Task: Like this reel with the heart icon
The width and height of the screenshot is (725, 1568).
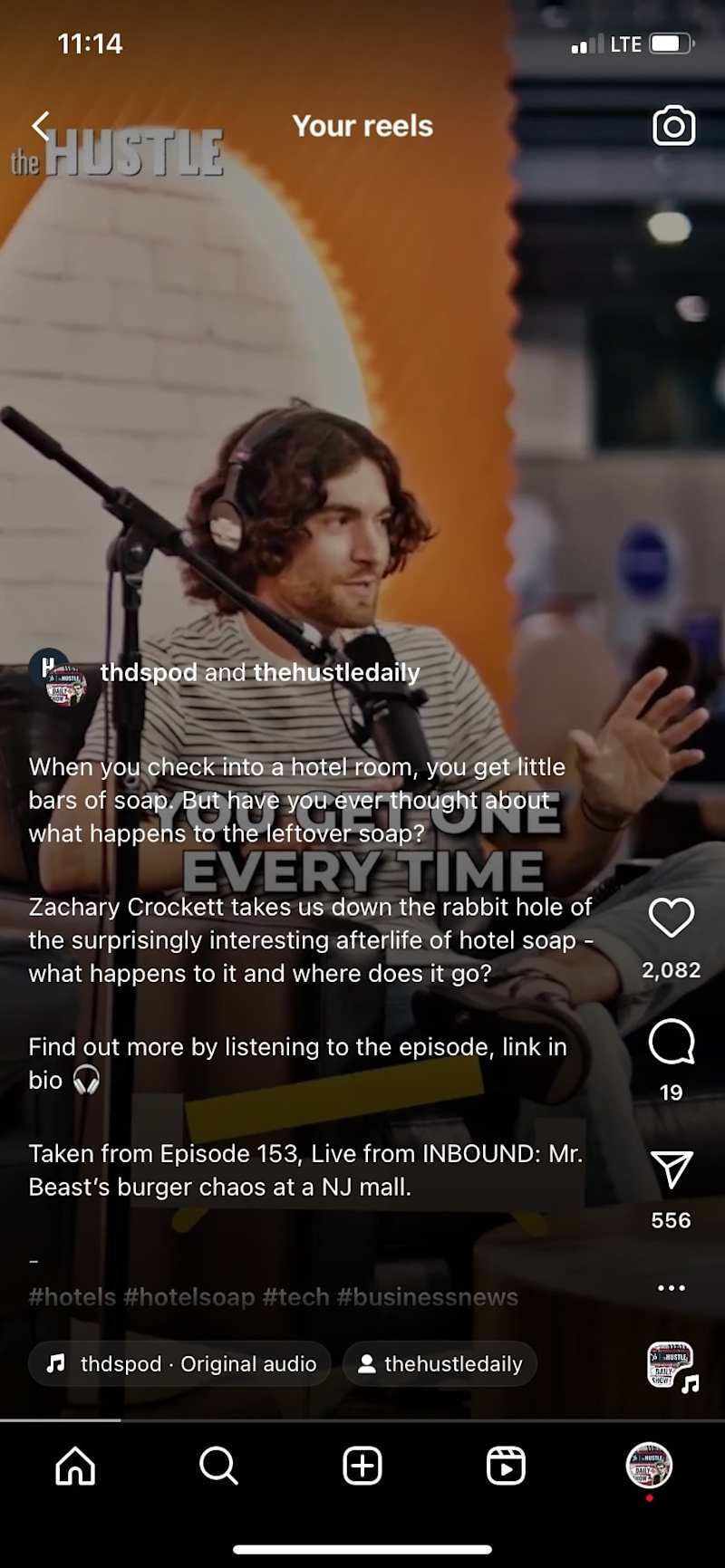Action: click(x=672, y=918)
